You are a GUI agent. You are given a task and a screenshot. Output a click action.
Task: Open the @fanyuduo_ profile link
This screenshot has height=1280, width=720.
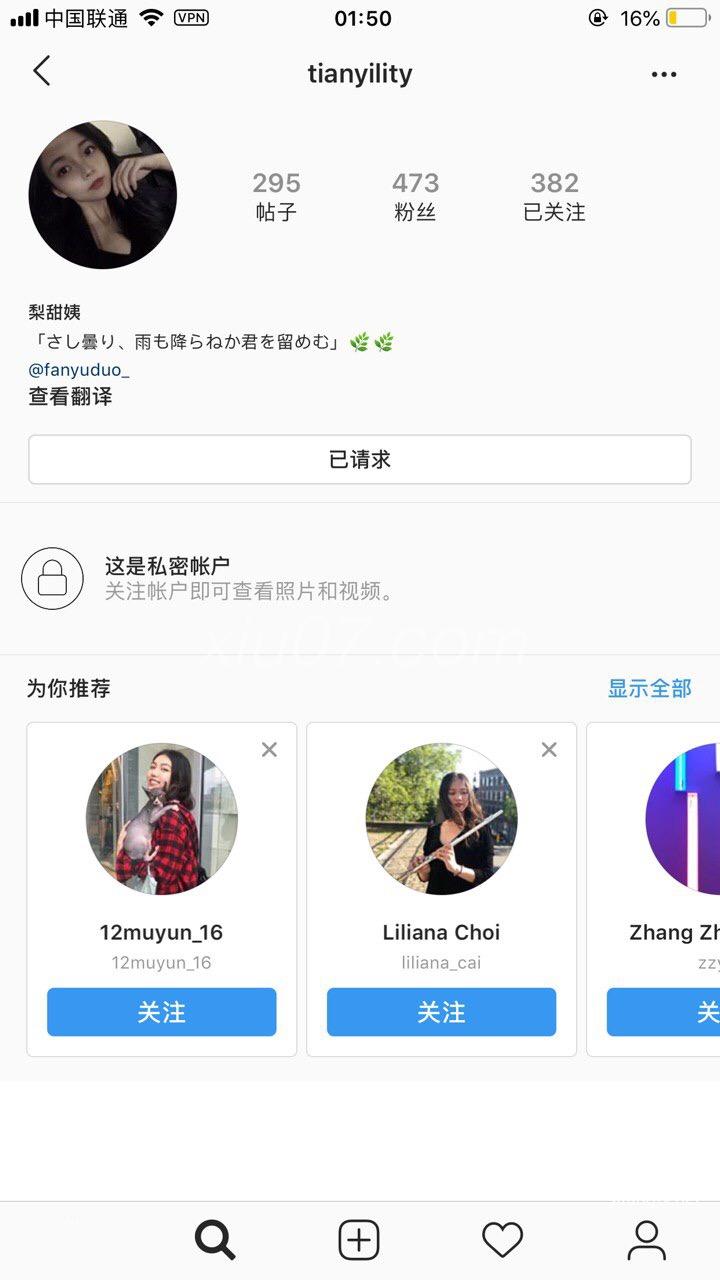pos(79,370)
